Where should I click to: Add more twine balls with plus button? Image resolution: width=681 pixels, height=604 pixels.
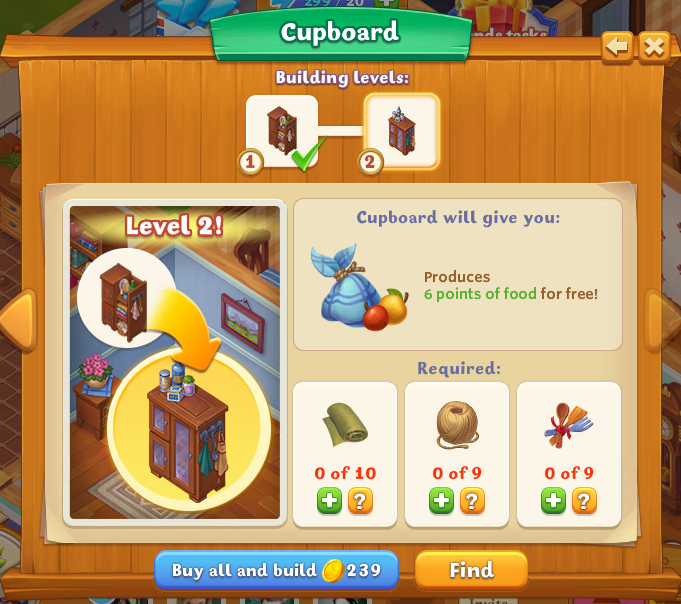(442, 501)
